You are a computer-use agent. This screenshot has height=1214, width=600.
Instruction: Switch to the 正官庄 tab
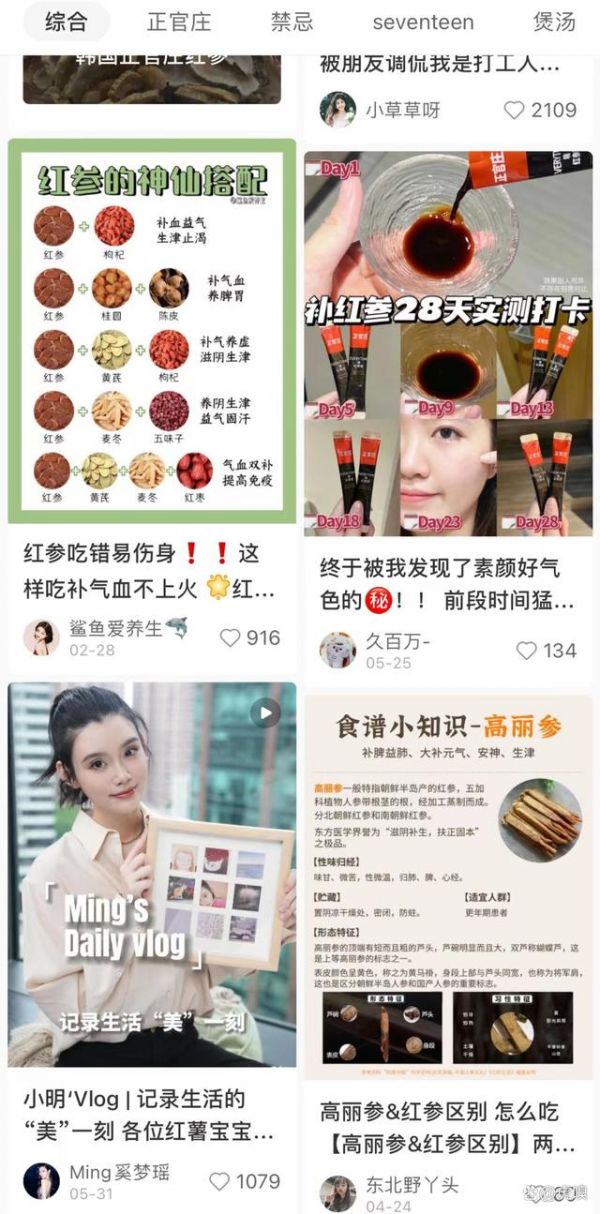click(181, 22)
